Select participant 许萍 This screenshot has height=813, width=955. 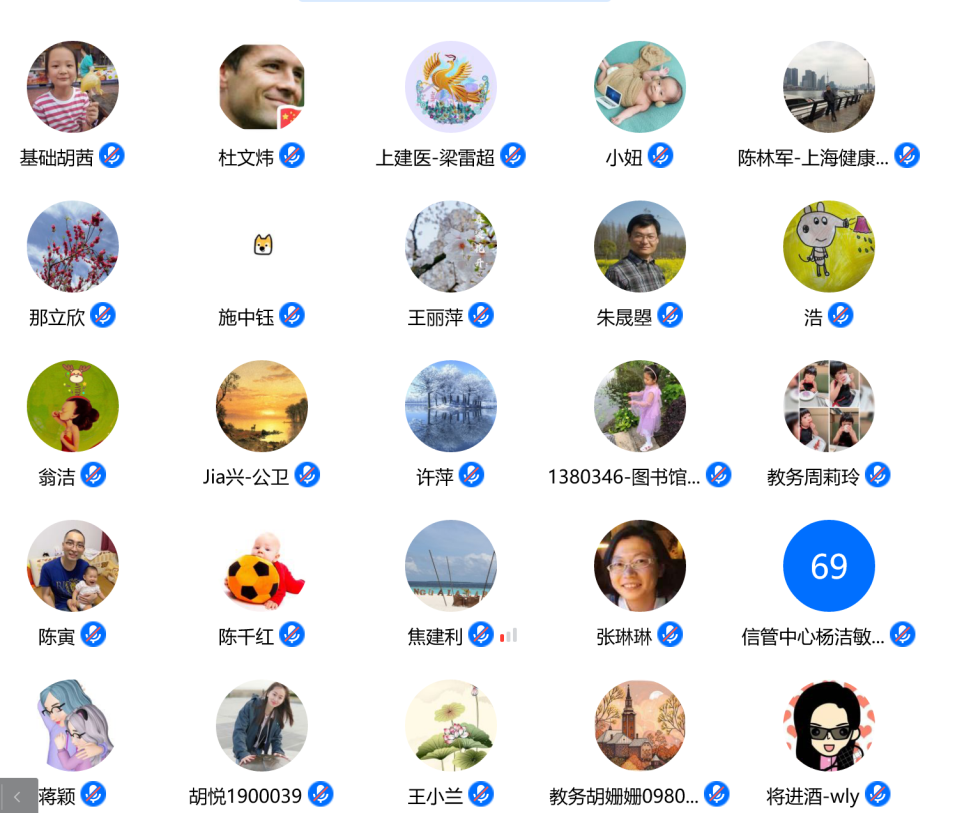tap(451, 406)
